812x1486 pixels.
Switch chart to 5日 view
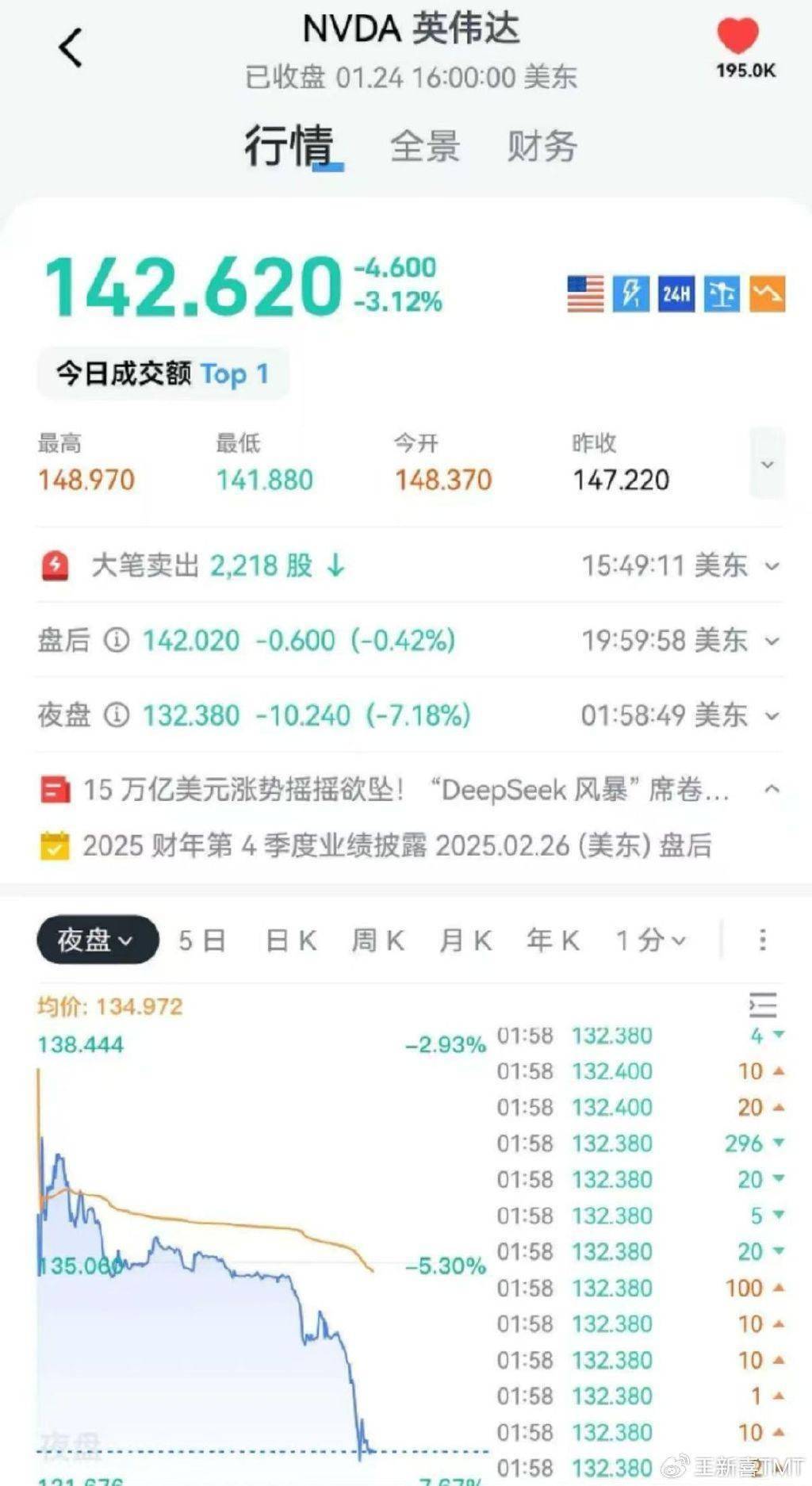[x=202, y=940]
